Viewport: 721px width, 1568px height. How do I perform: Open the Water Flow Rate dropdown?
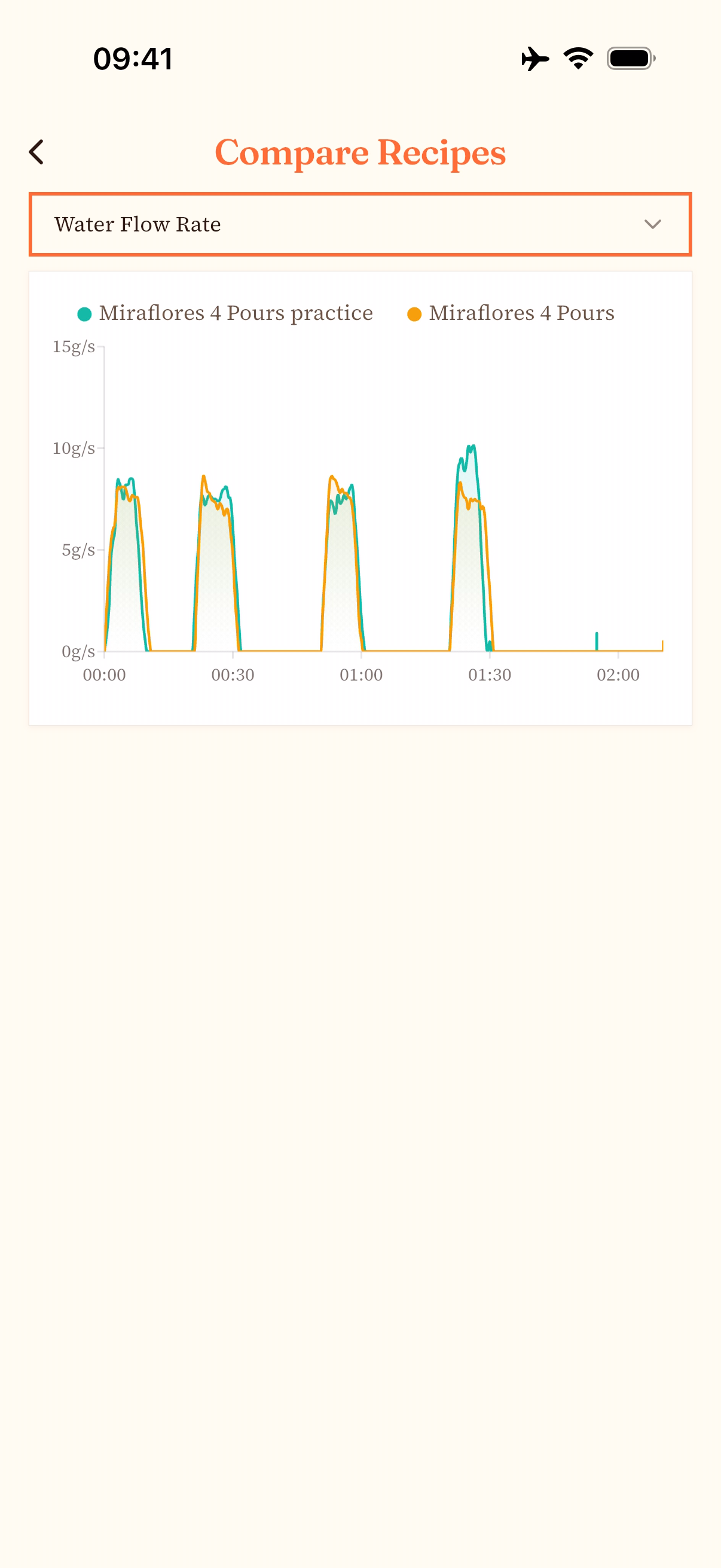pos(360,225)
